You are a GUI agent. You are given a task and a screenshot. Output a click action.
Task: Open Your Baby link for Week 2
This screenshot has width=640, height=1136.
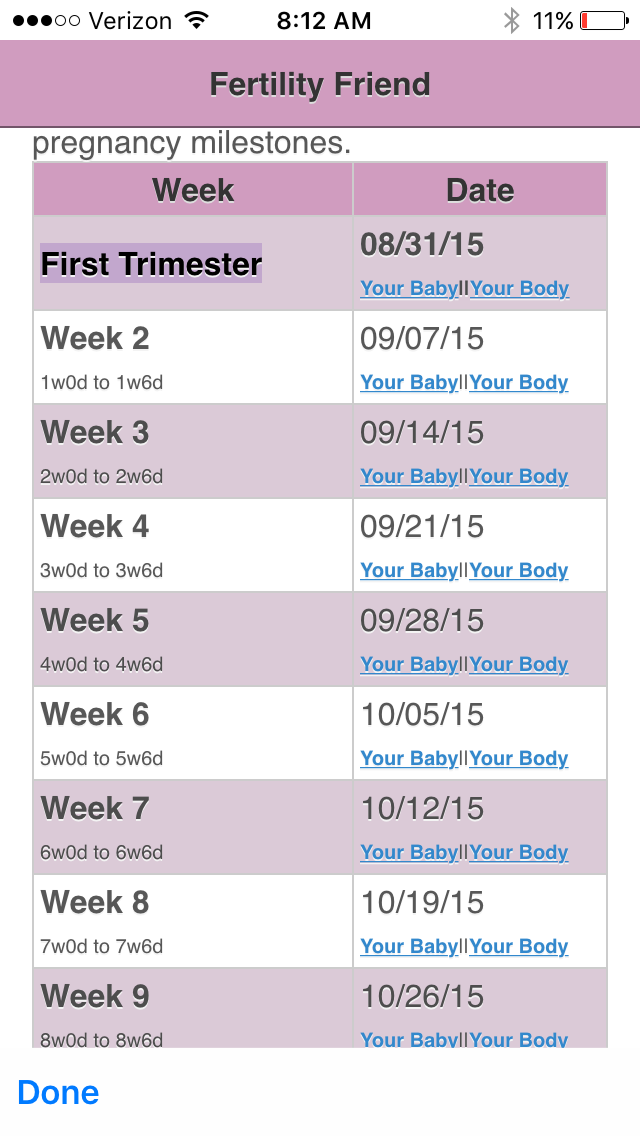(x=410, y=383)
